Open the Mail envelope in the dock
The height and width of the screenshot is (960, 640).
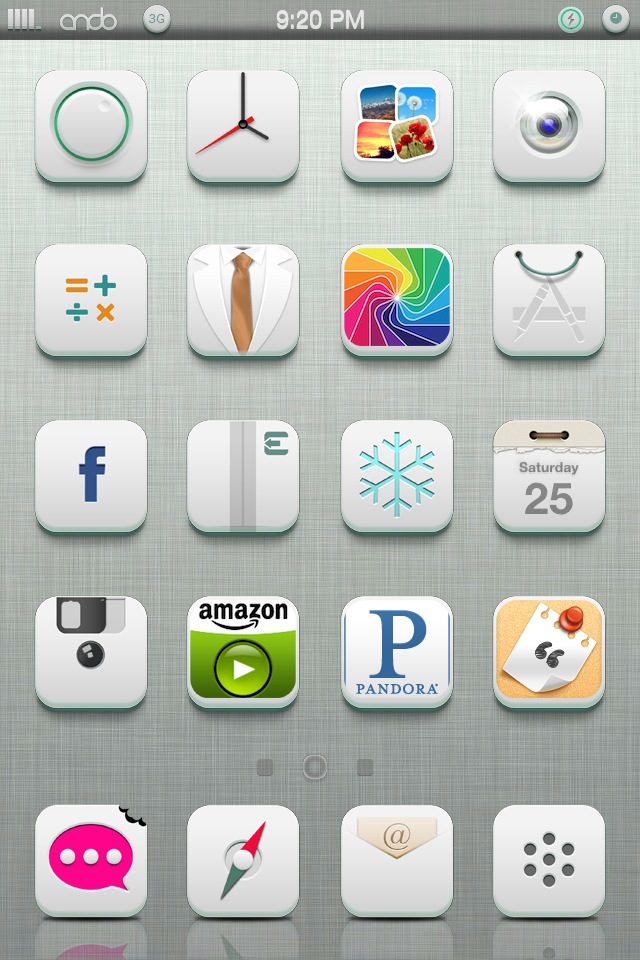(x=397, y=860)
